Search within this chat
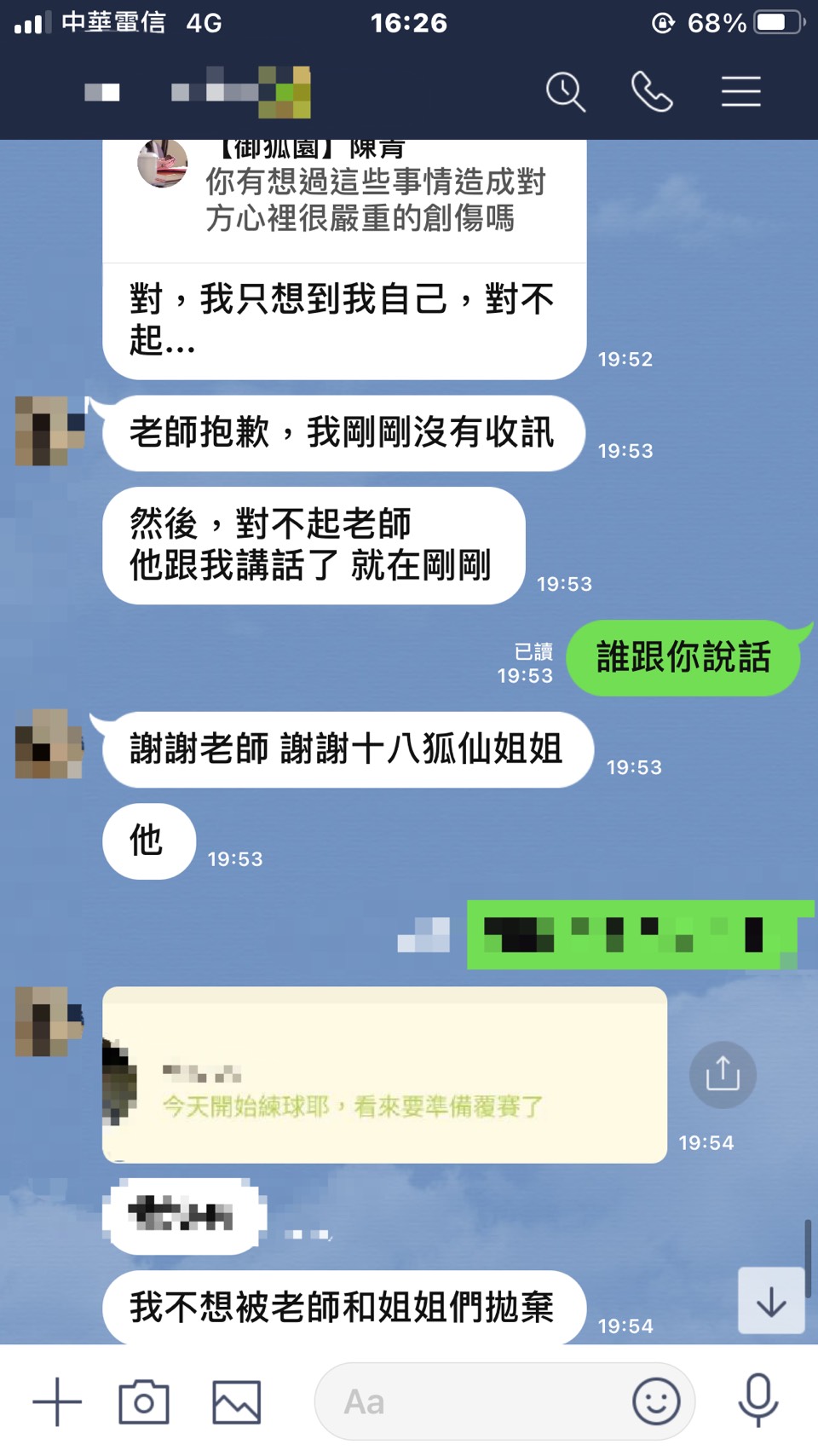This screenshot has width=818, height=1456. [x=566, y=92]
